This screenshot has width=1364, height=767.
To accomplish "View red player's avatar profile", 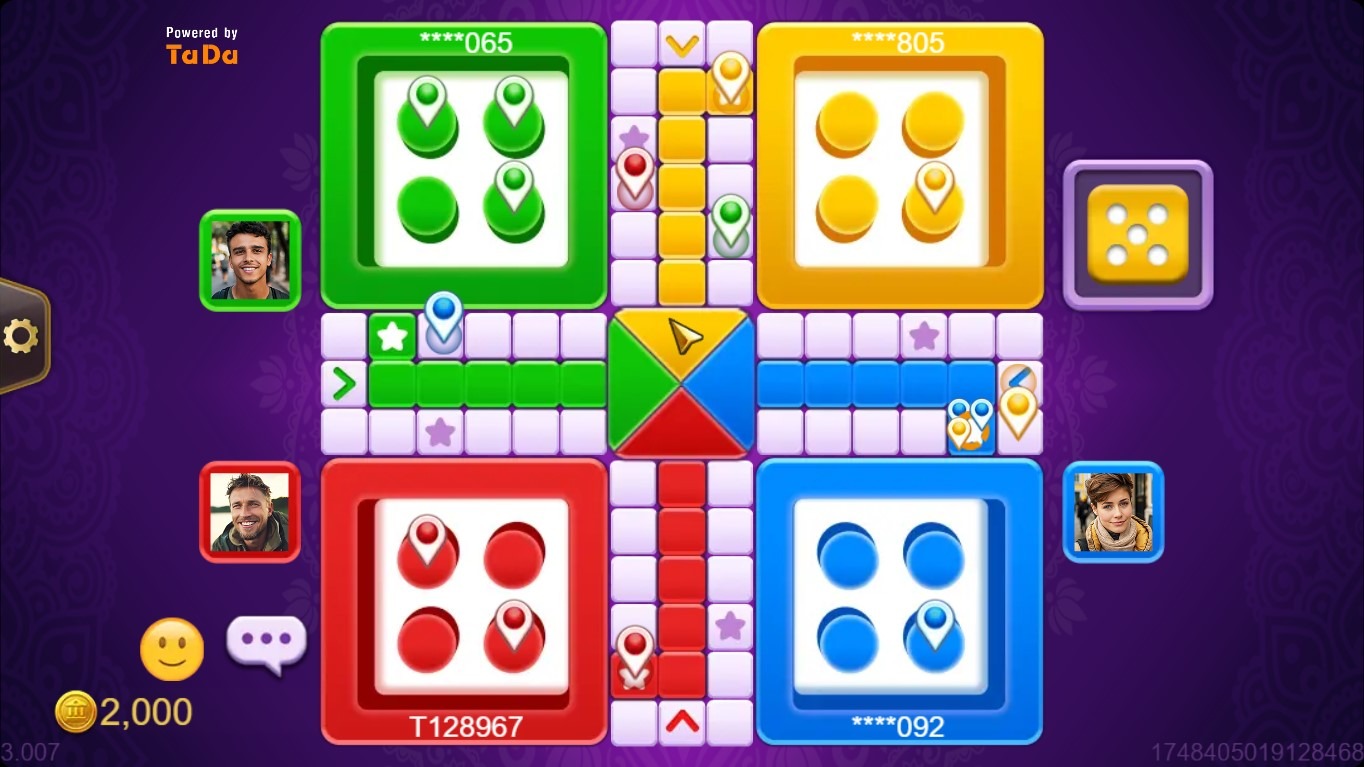I will [250, 512].
